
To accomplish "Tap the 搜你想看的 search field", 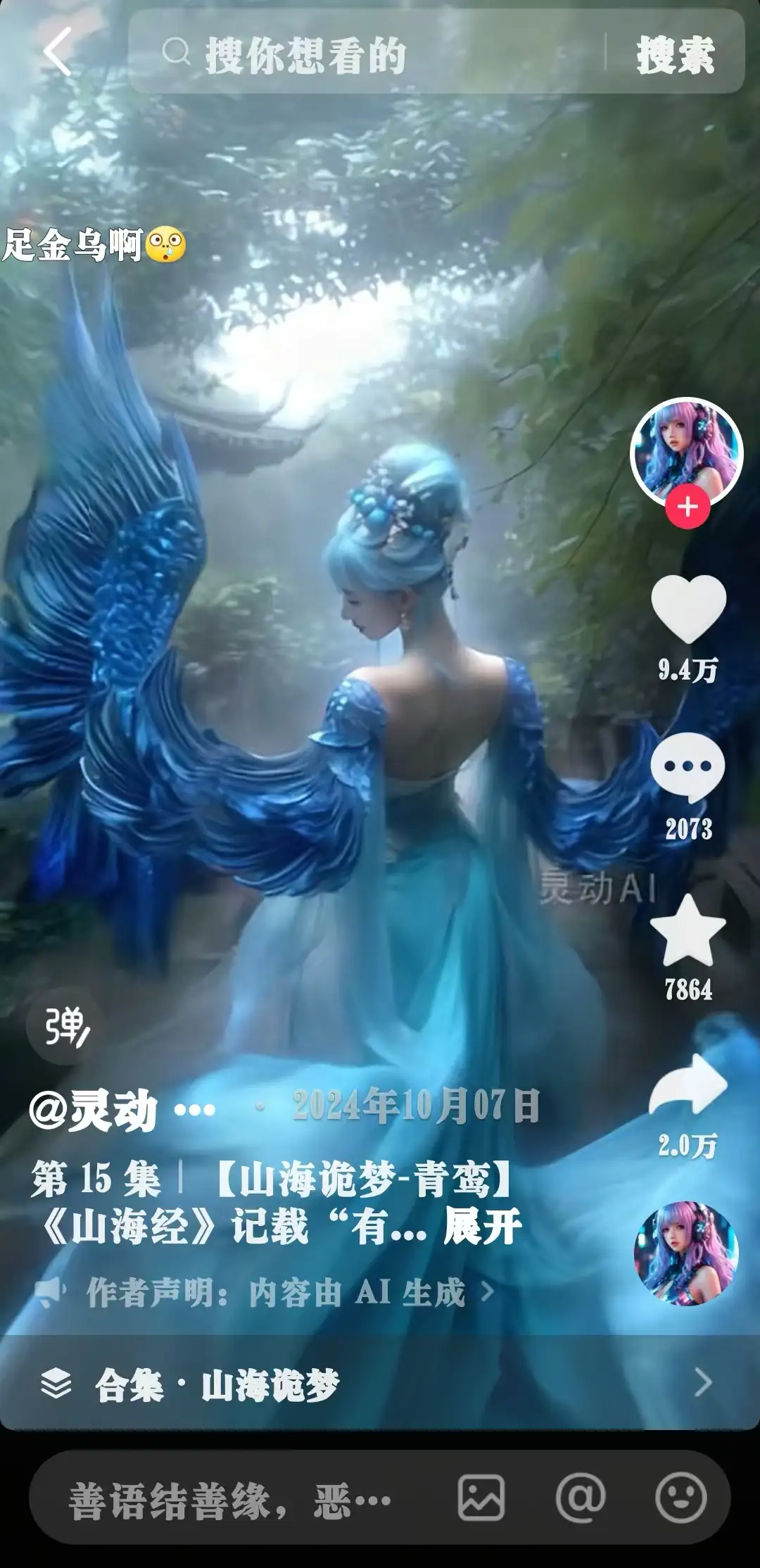I will point(366,55).
